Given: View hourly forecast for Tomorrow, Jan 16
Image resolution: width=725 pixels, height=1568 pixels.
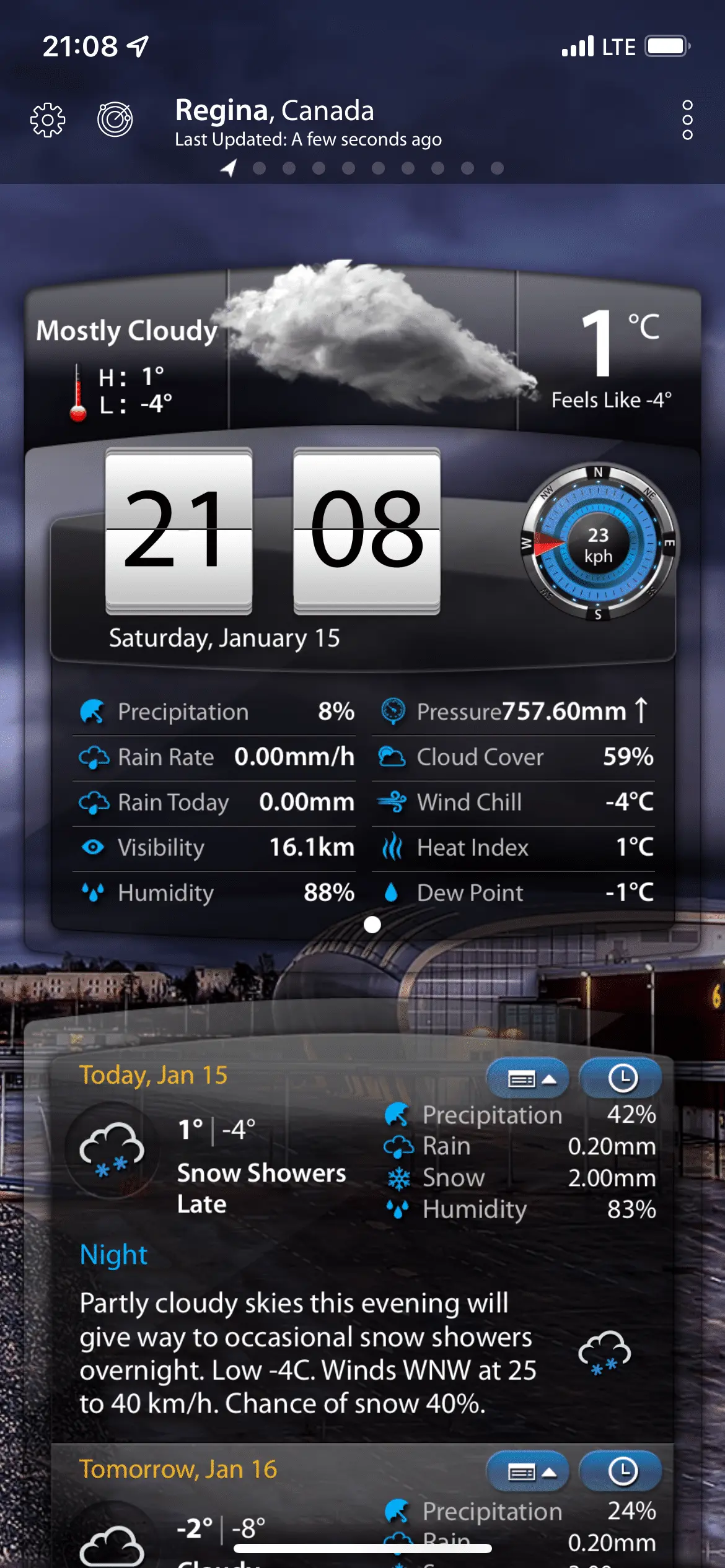Looking at the screenshot, I should coord(622,1471).
